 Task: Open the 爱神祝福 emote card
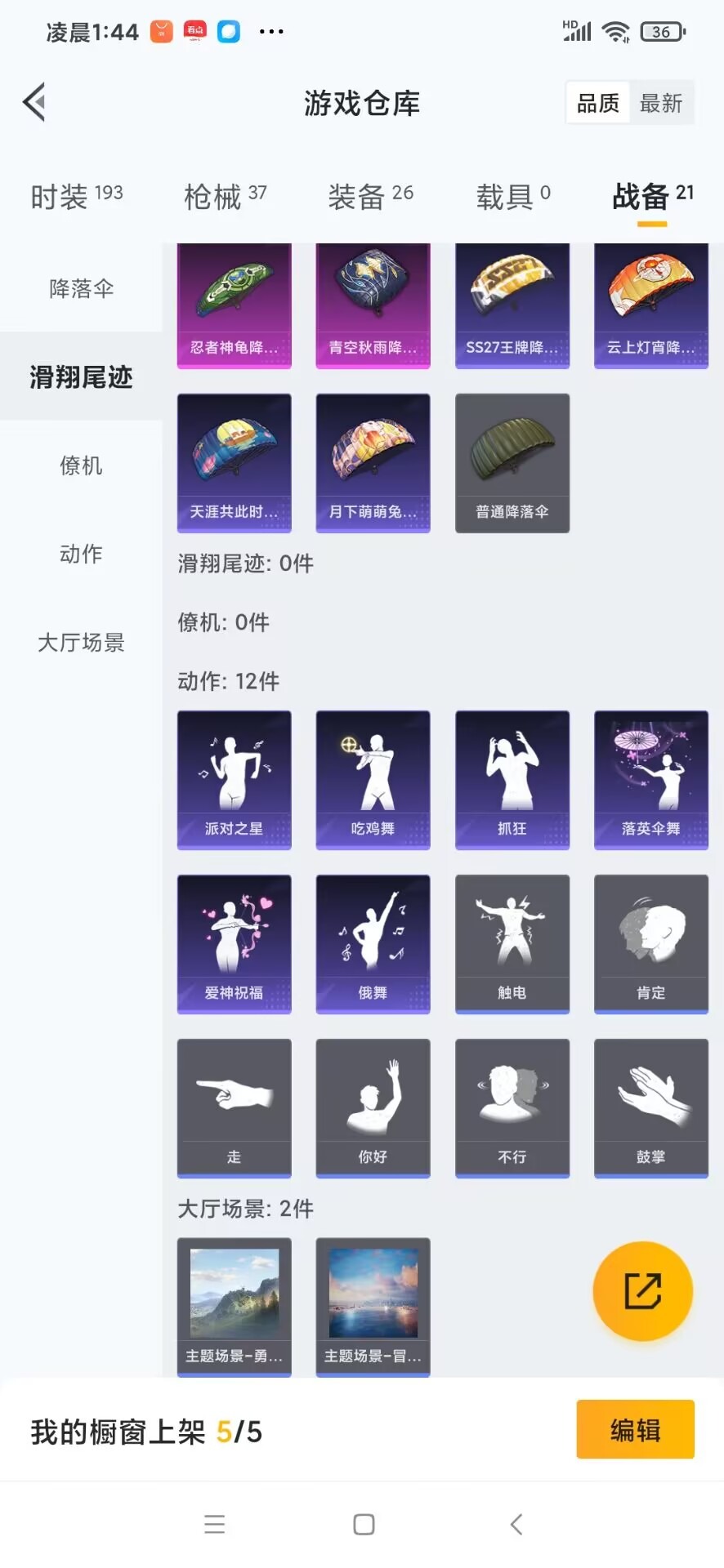(235, 944)
